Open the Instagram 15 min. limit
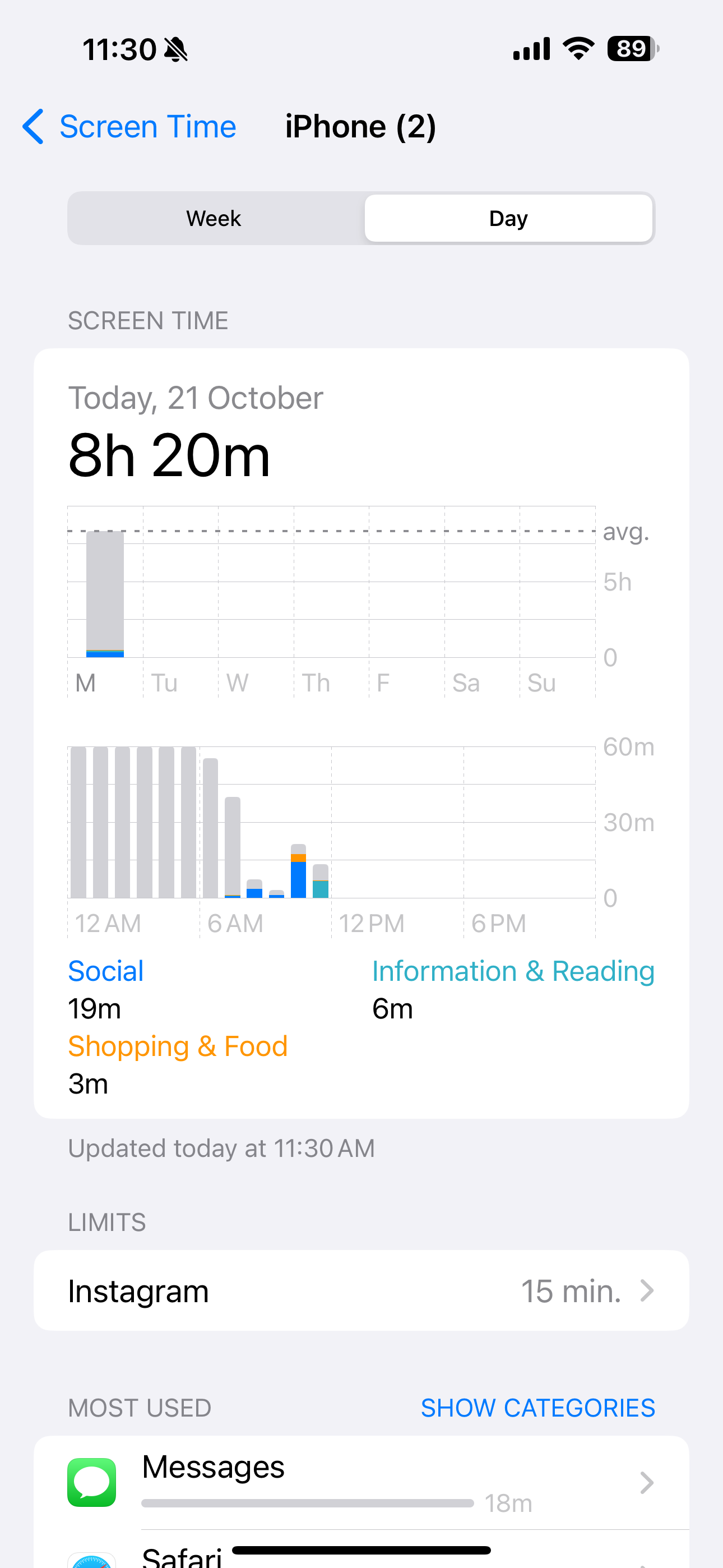Screen dimensions: 723x1568 361,1290
